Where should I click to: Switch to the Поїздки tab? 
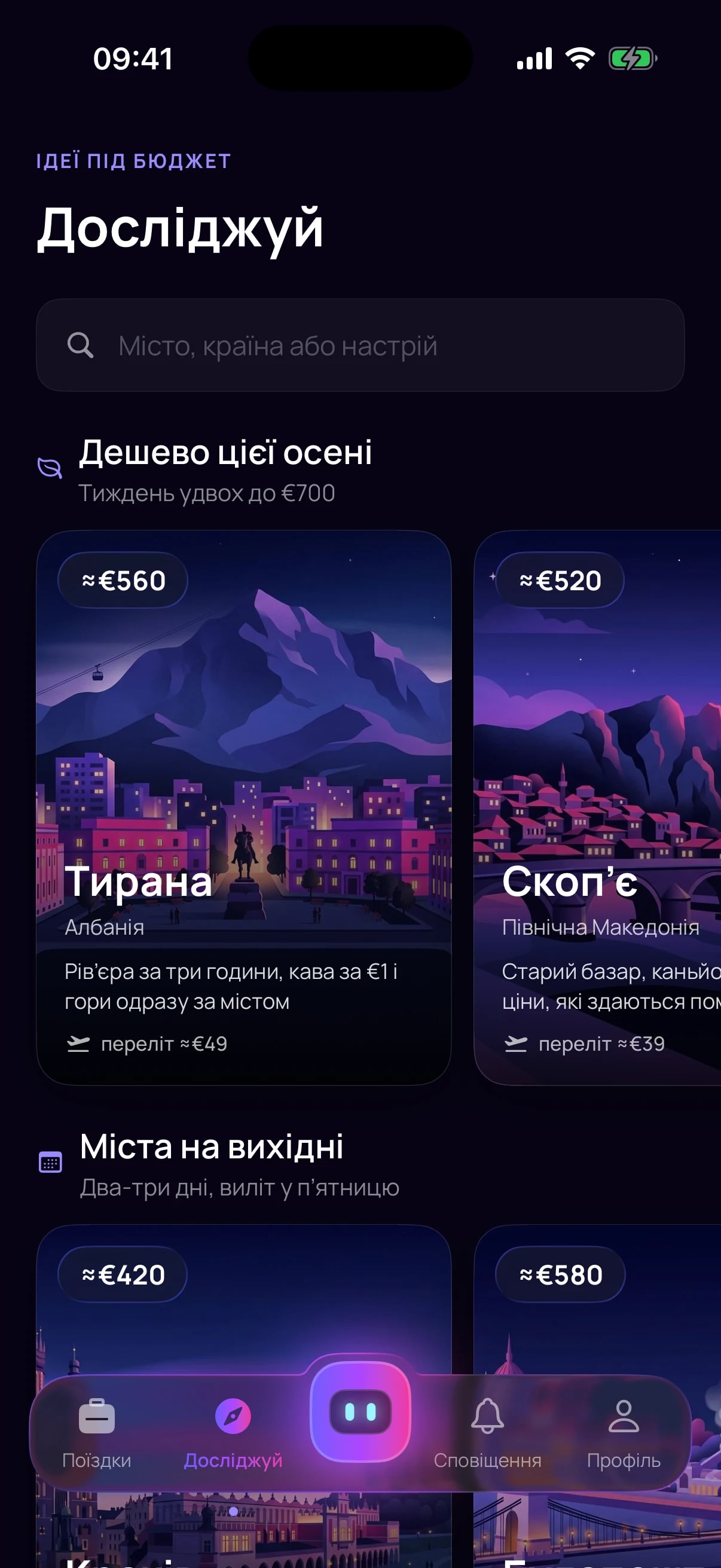tap(97, 1433)
